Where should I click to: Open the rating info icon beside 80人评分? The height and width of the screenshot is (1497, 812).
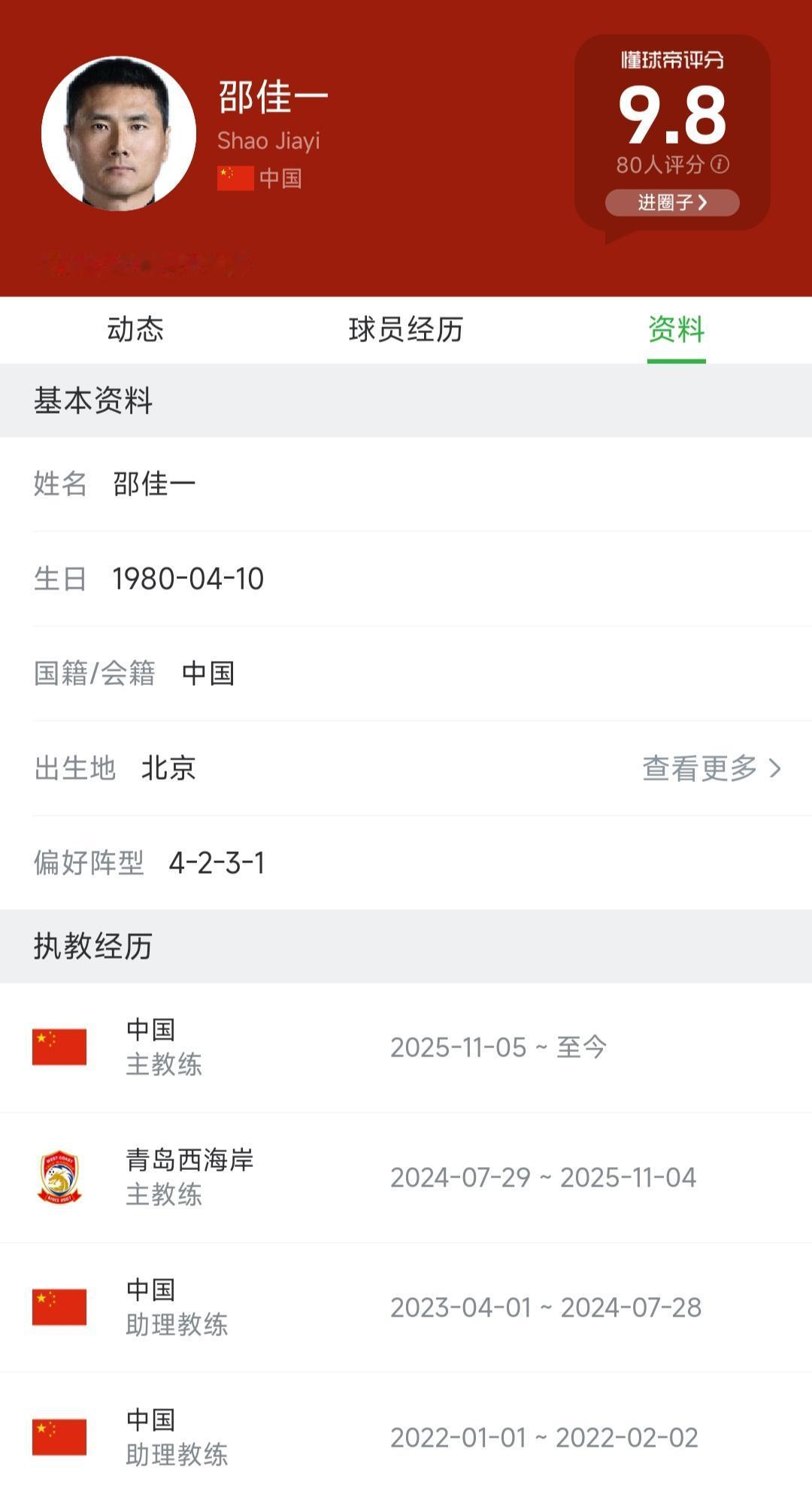click(720, 164)
